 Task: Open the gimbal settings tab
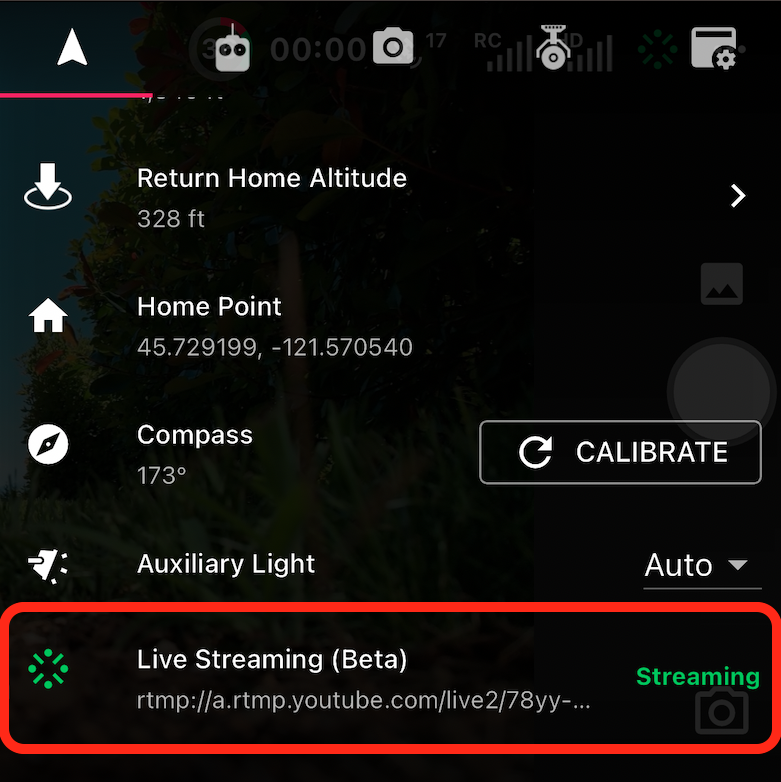coord(553,47)
